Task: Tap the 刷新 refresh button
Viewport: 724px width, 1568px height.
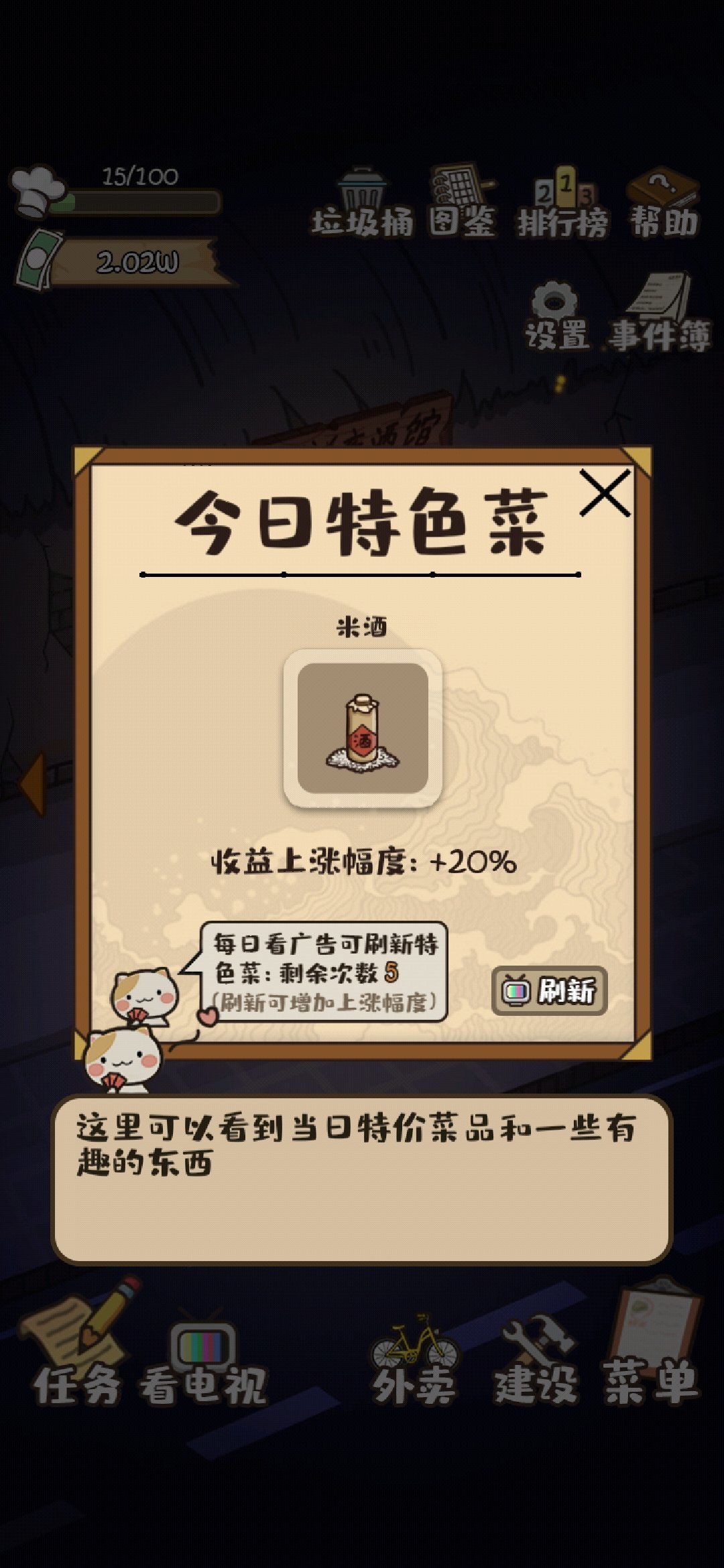Action: (550, 990)
